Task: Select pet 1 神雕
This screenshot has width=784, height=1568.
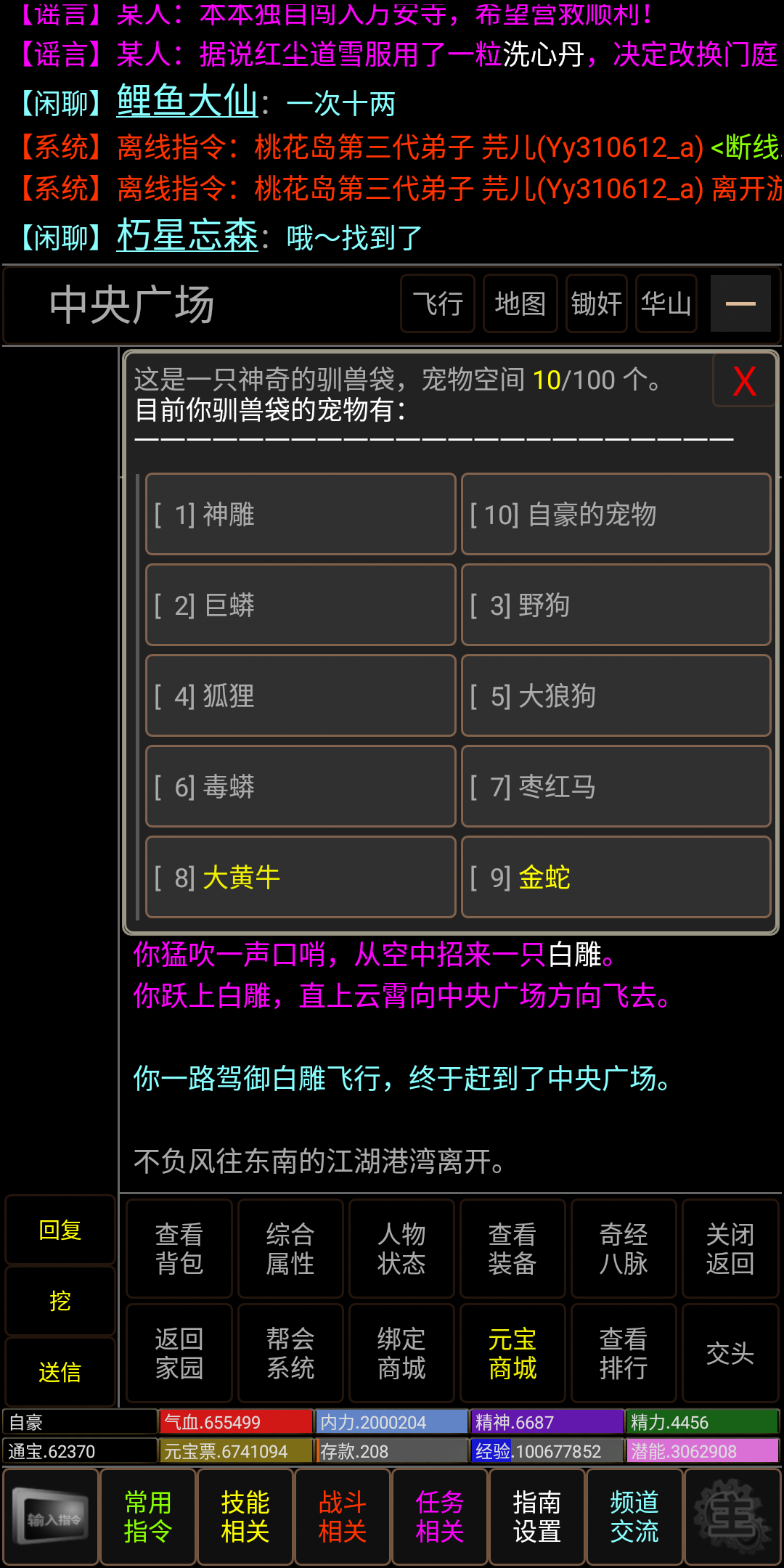Action: [301, 515]
